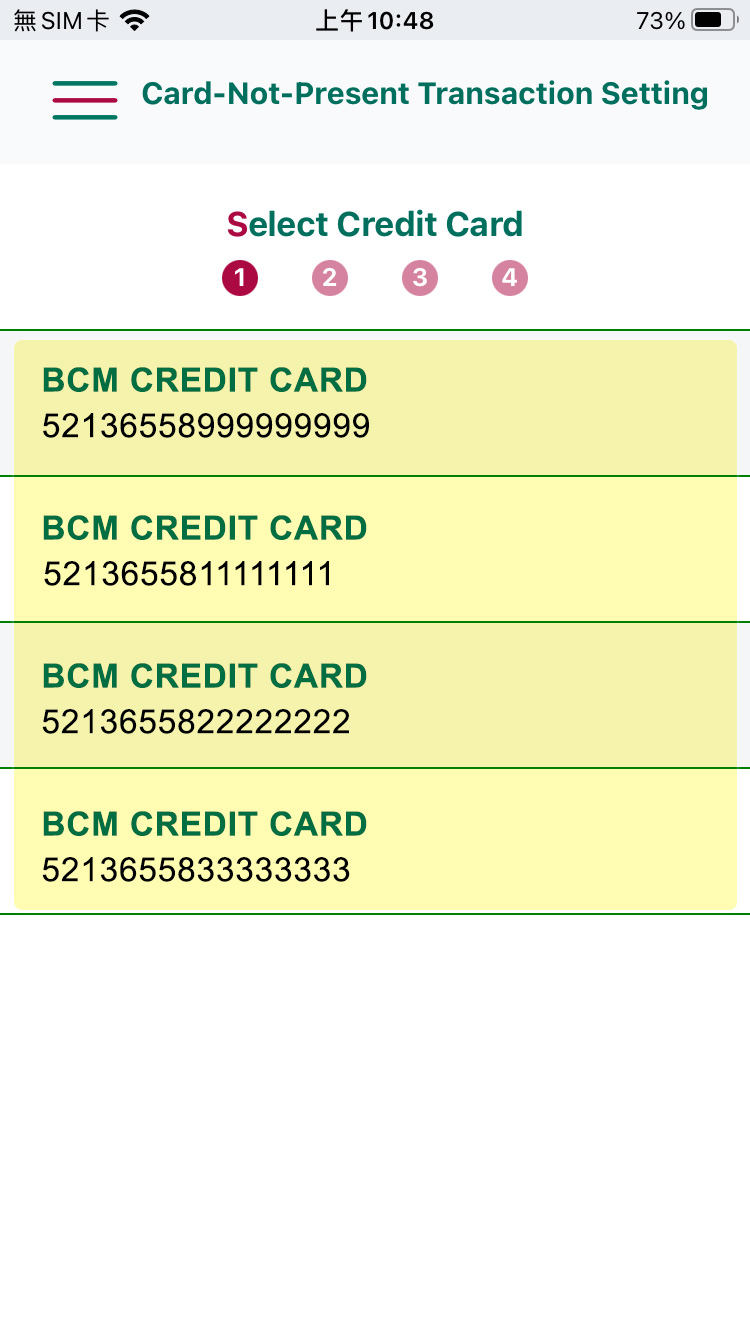Open the hamburger drawer menu
Screen dimensions: 750x1334
85,100
